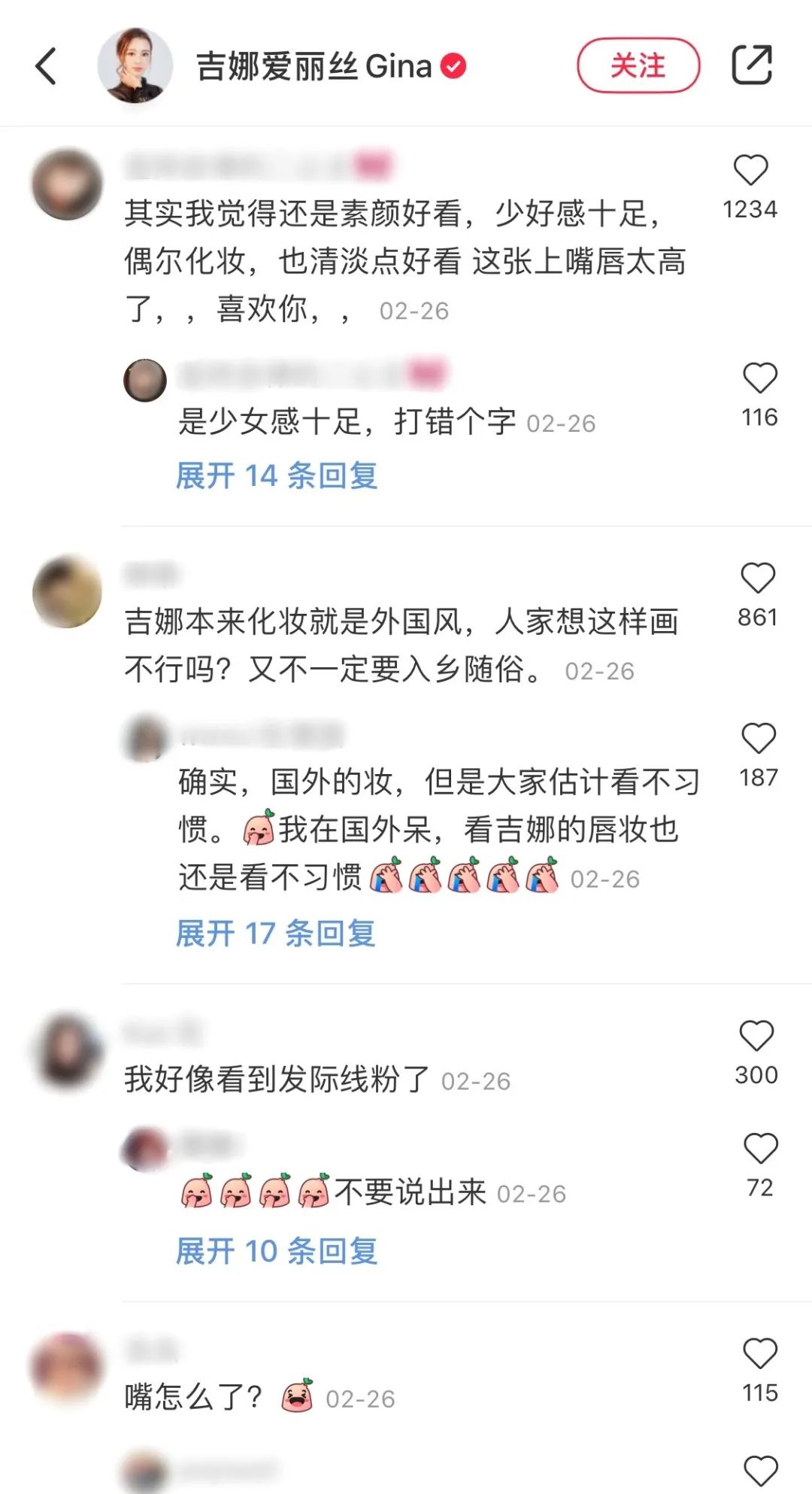Expand 展开 14 条回复
The image size is (812, 1494).
[x=277, y=476]
